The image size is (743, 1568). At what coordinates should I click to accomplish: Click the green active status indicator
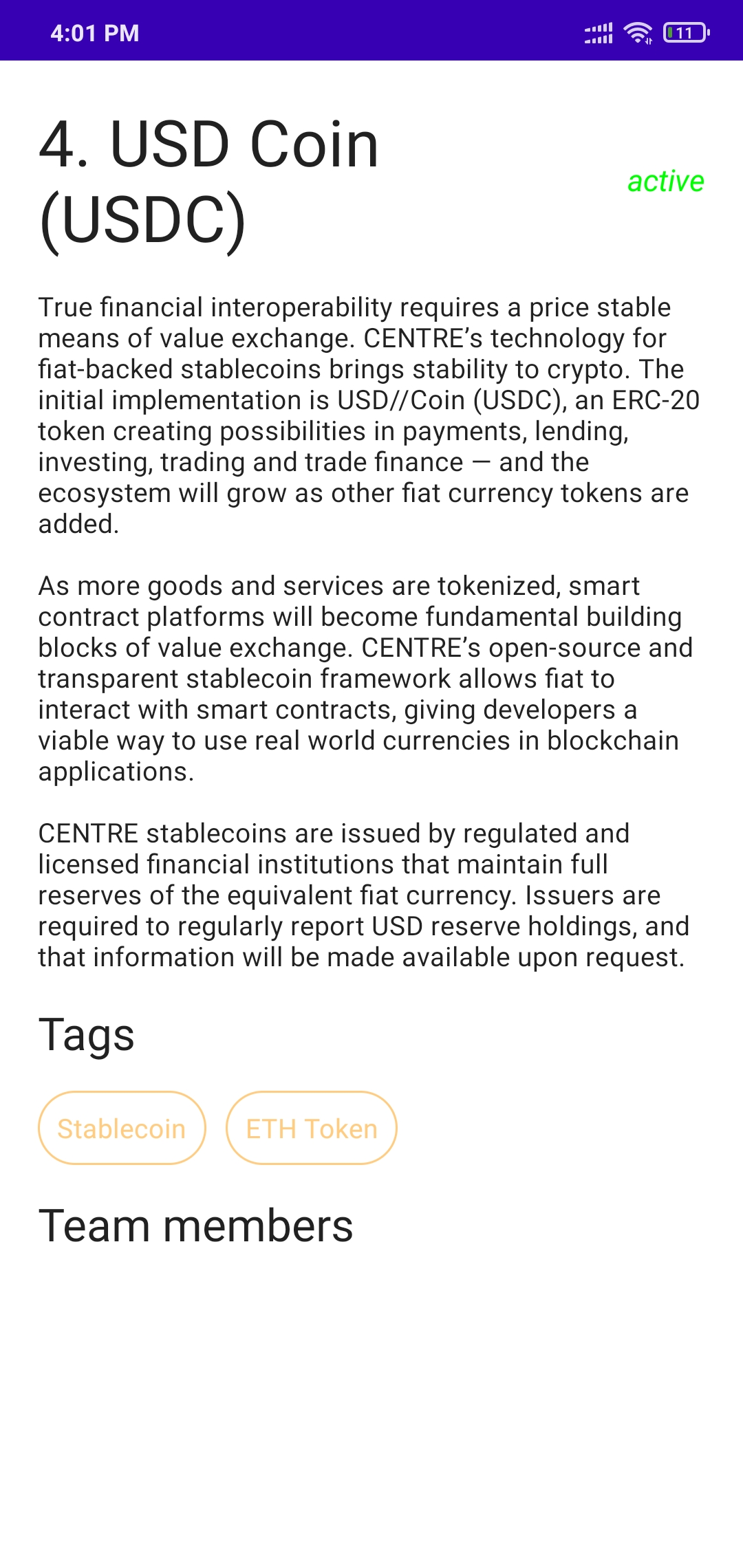coord(665,182)
